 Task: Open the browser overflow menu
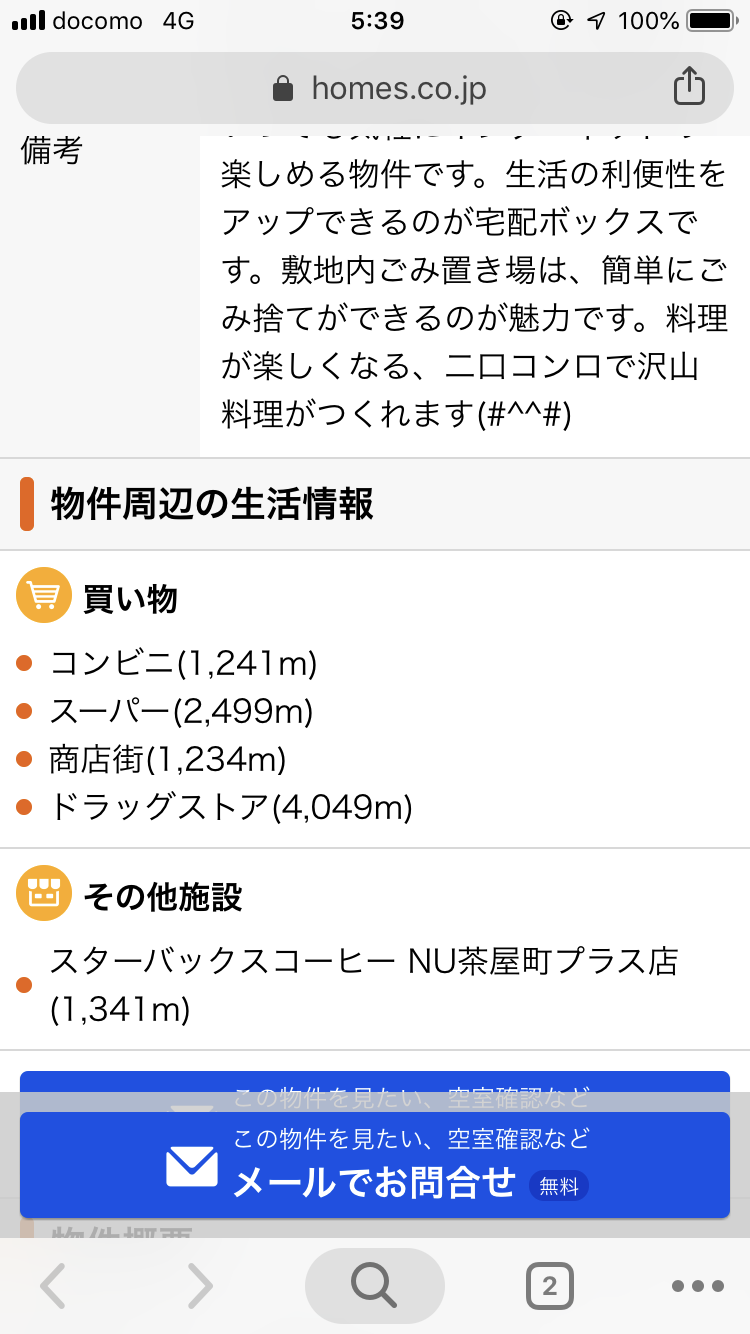(x=697, y=1286)
